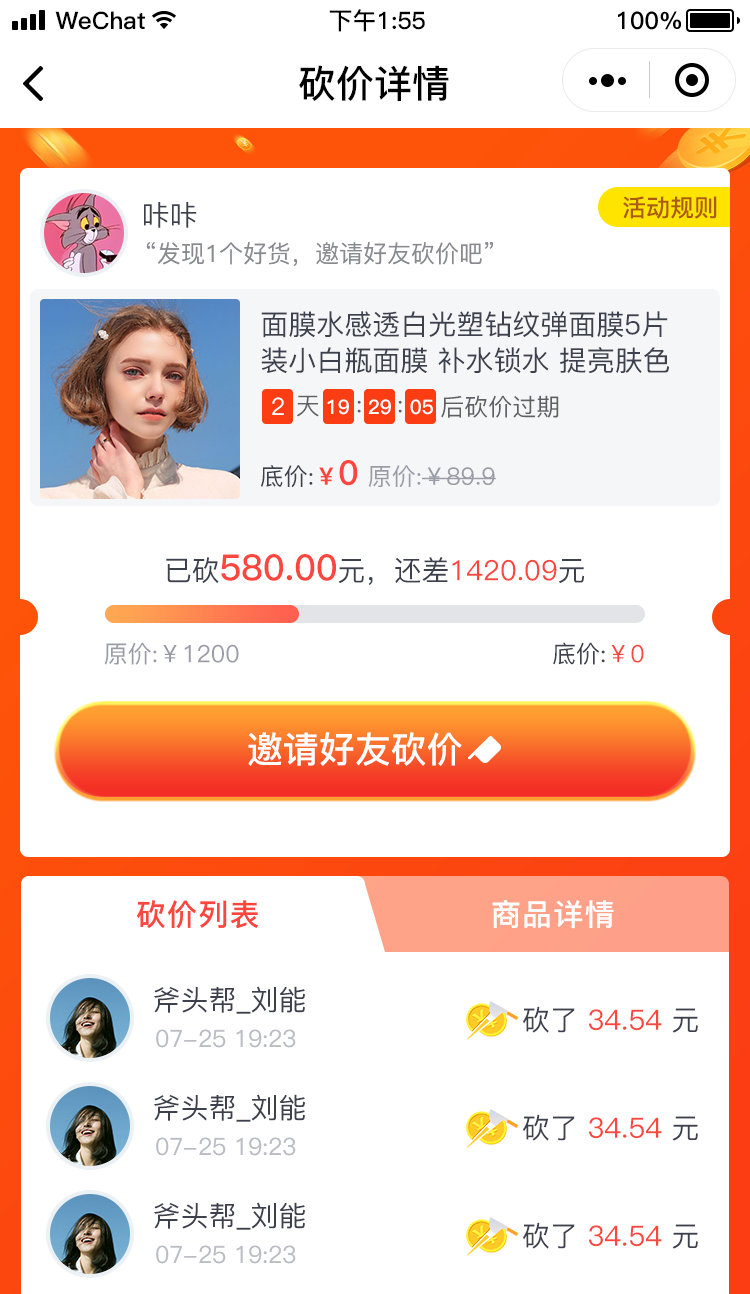Screen dimensions: 750x1294
Task: Switch to the 商品详情 tab
Action: pos(554,913)
